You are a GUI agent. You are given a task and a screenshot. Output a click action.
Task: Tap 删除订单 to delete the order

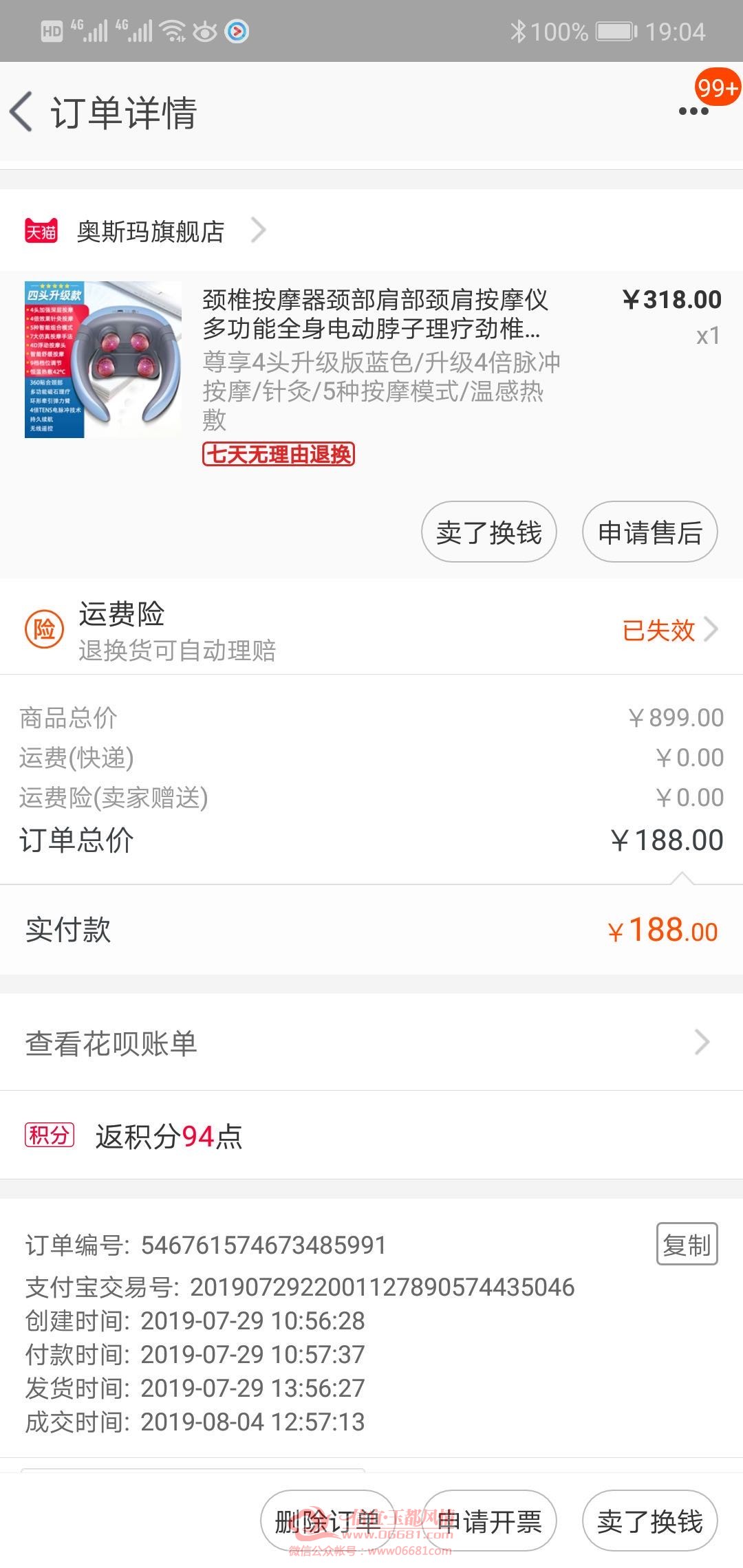(327, 1521)
